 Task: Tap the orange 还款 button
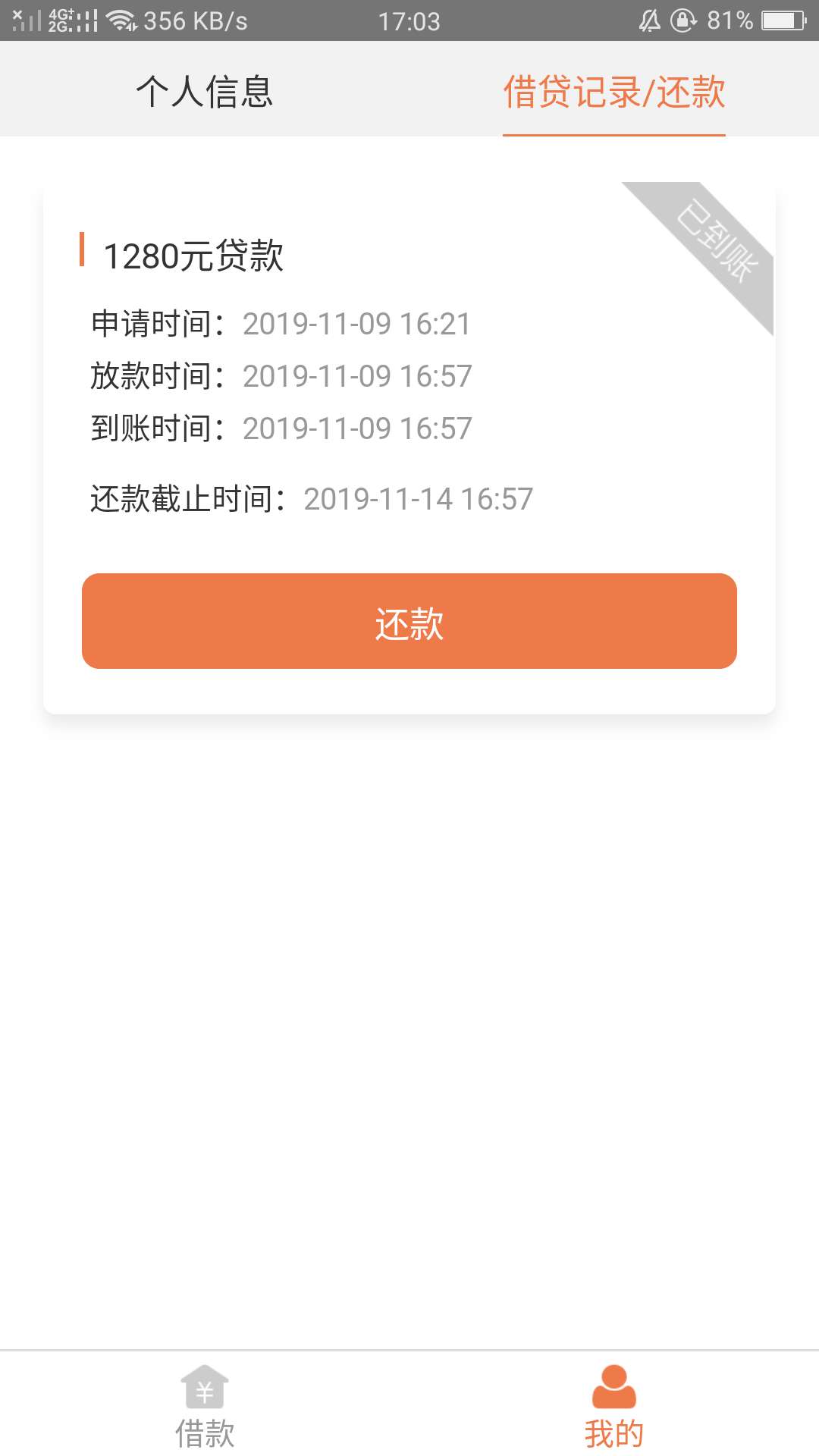[x=409, y=621]
